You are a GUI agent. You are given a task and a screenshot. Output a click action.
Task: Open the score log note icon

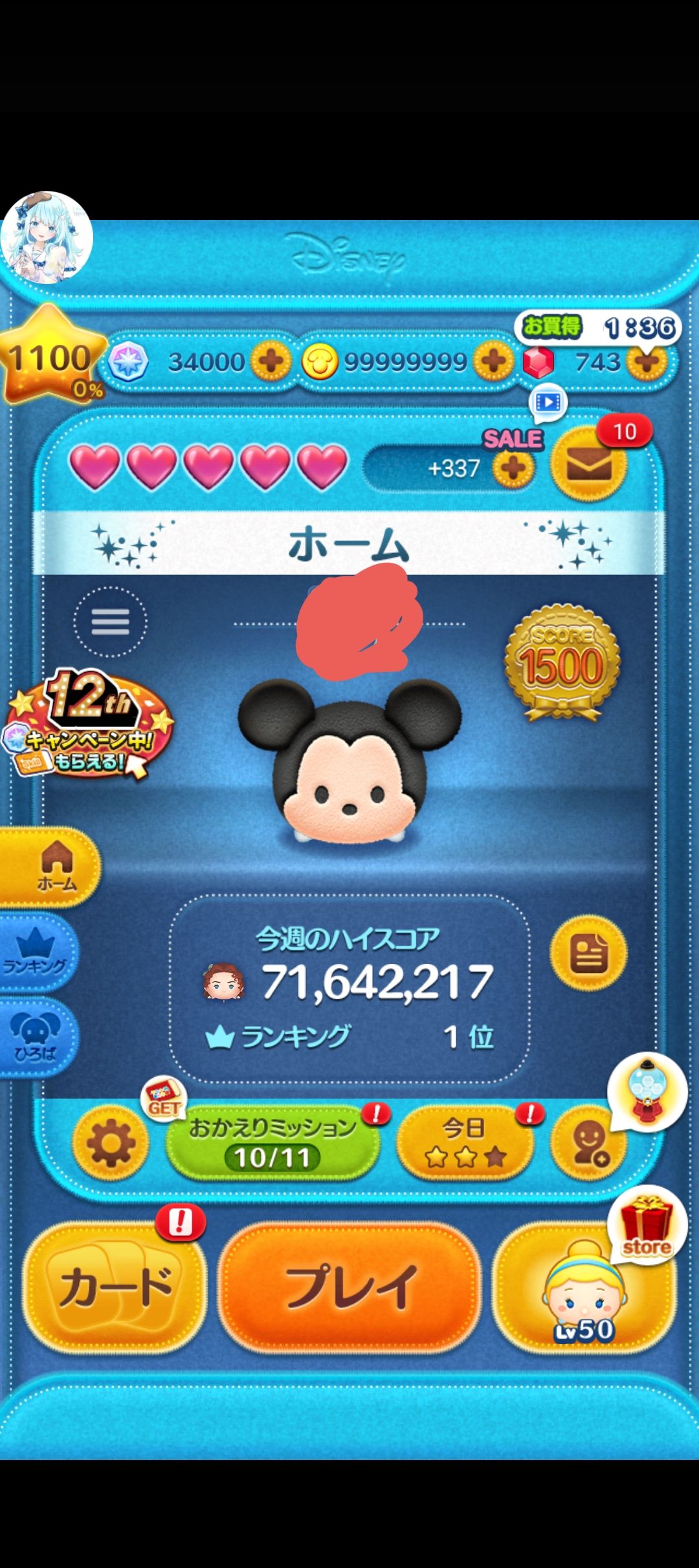(x=588, y=953)
